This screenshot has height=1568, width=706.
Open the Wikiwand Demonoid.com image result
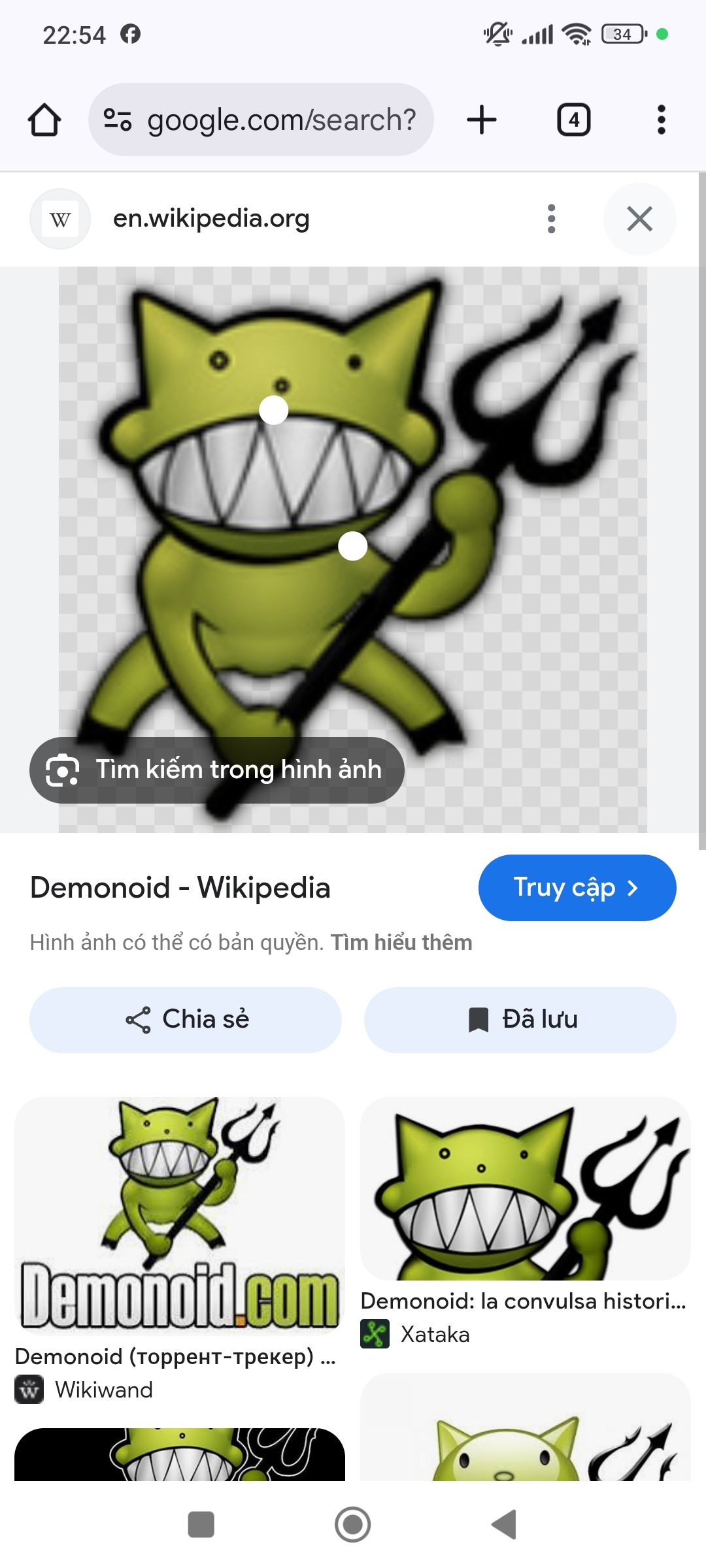click(180, 1215)
